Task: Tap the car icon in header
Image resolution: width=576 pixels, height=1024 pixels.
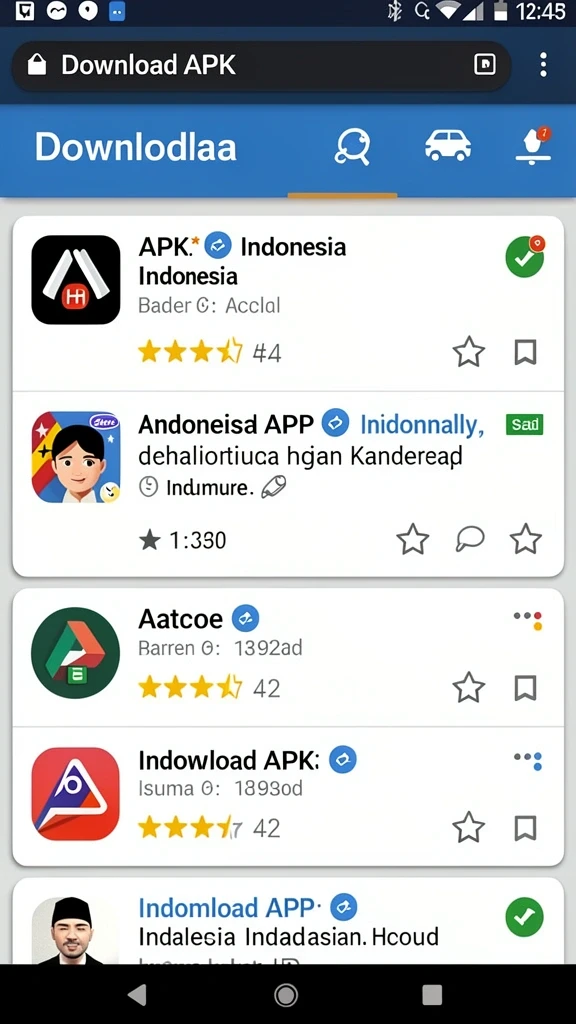Action: tap(448, 144)
